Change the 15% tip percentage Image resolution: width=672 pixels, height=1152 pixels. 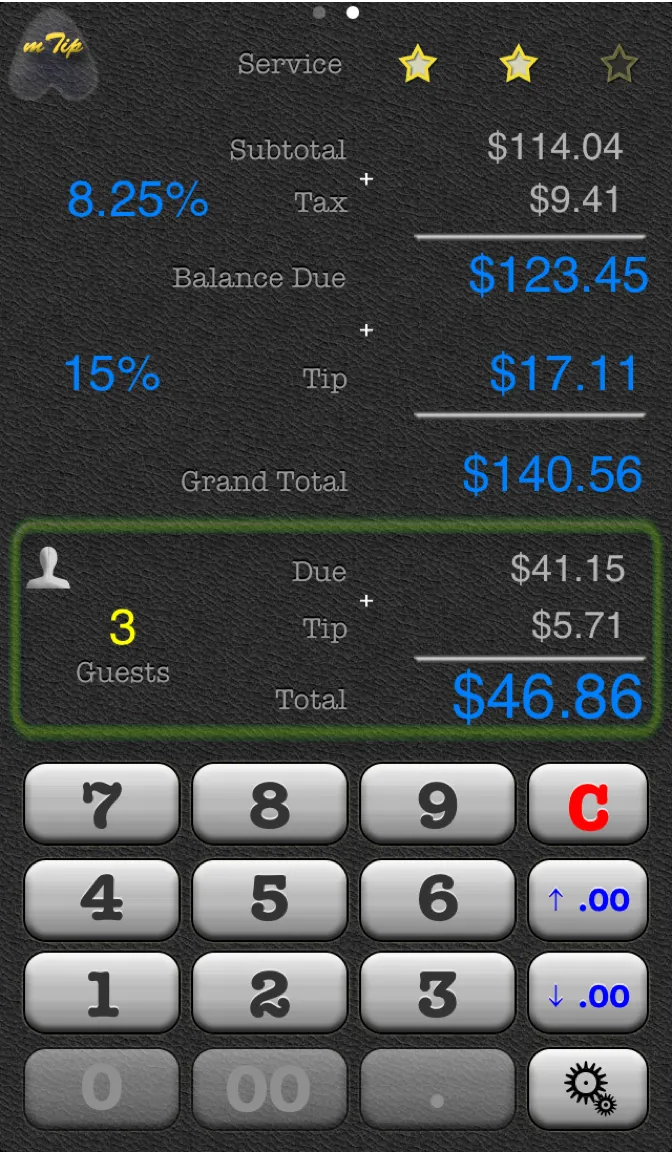112,373
